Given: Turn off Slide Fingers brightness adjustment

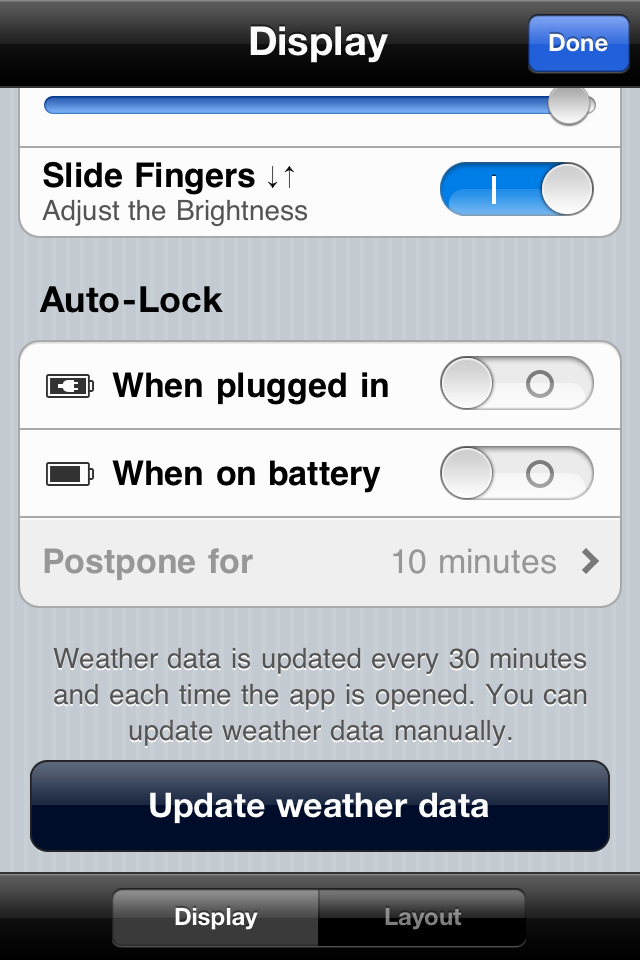Looking at the screenshot, I should (516, 190).
